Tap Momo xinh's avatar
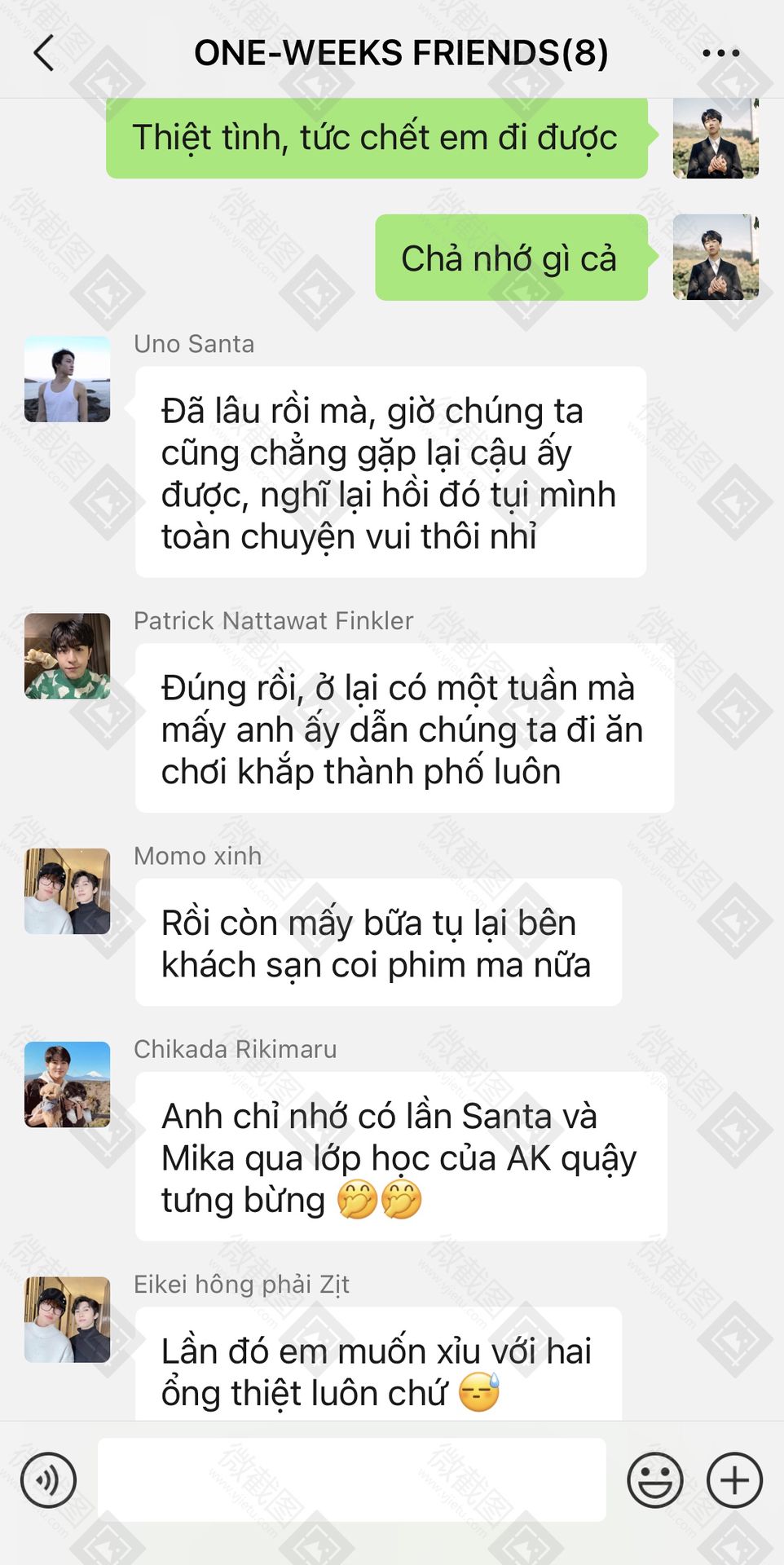Image resolution: width=784 pixels, height=1565 pixels. coord(67,891)
